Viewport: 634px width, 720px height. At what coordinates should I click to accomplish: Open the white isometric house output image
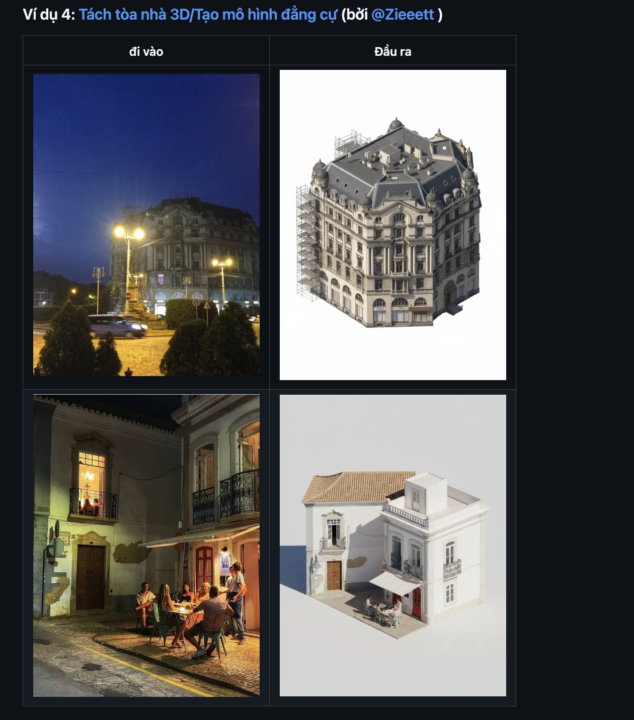[392, 545]
